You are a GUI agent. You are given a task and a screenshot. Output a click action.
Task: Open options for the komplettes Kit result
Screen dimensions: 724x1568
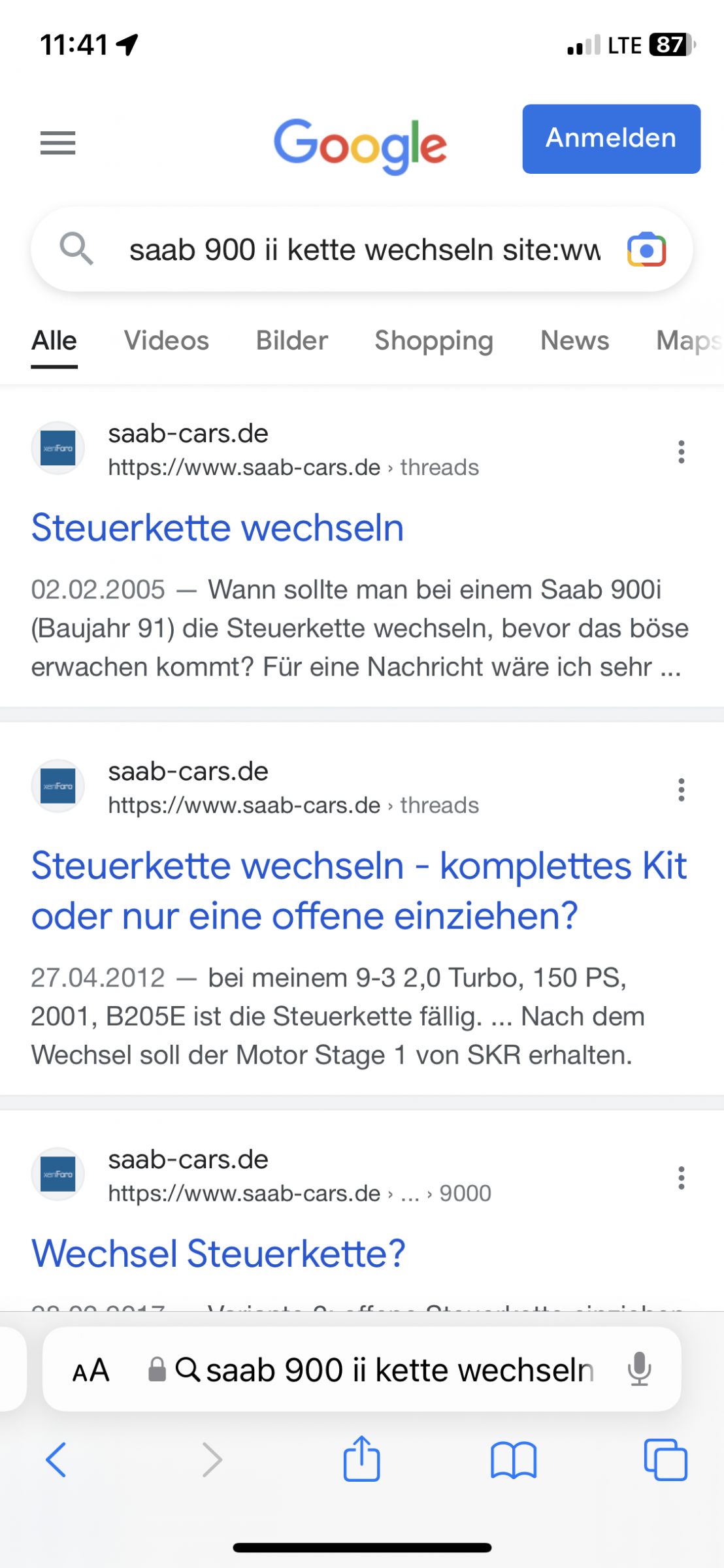(681, 789)
